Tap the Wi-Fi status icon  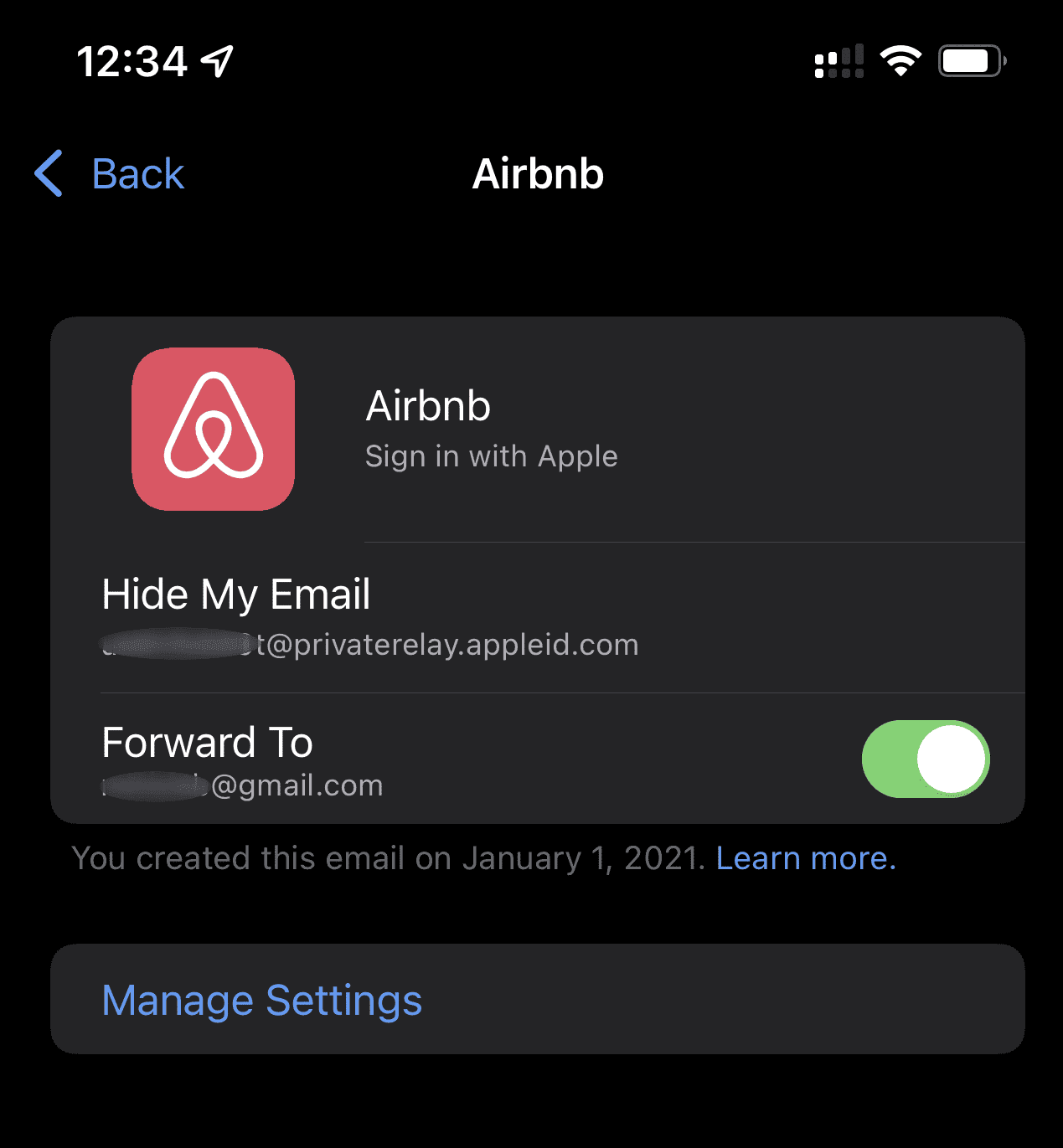pos(900,59)
